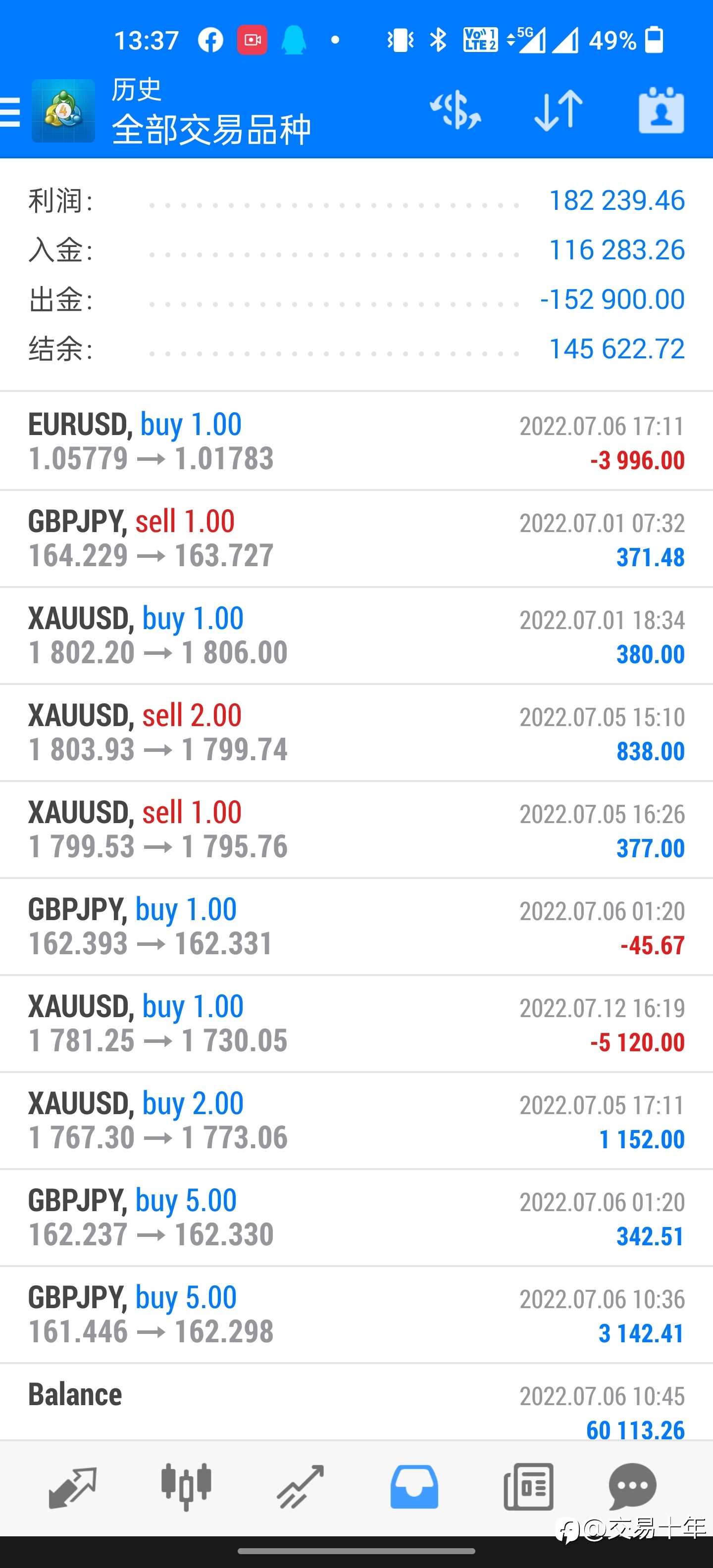Open the XAUUSD sell 2.00 trade
This screenshot has width=713, height=1568.
pos(356,732)
